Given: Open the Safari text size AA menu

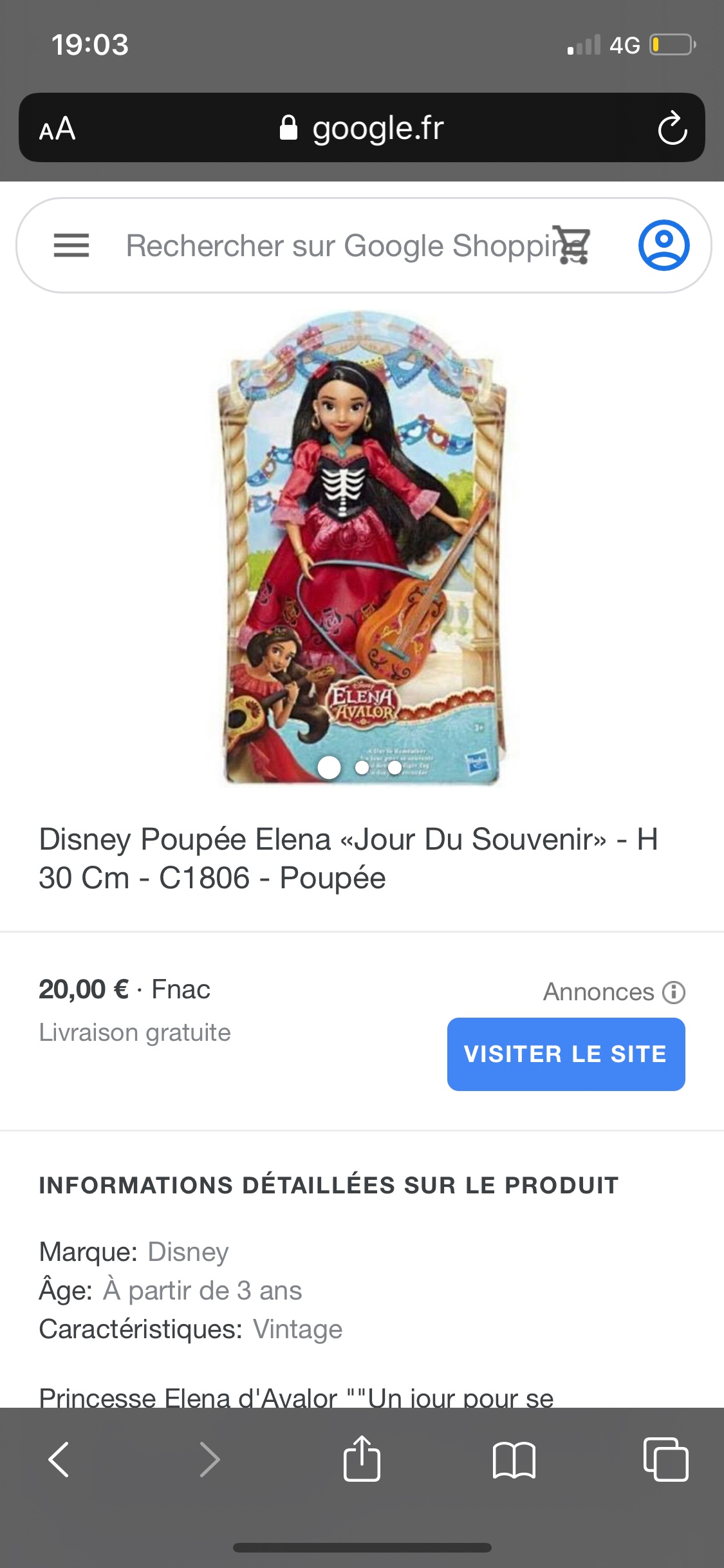Looking at the screenshot, I should coord(57,129).
